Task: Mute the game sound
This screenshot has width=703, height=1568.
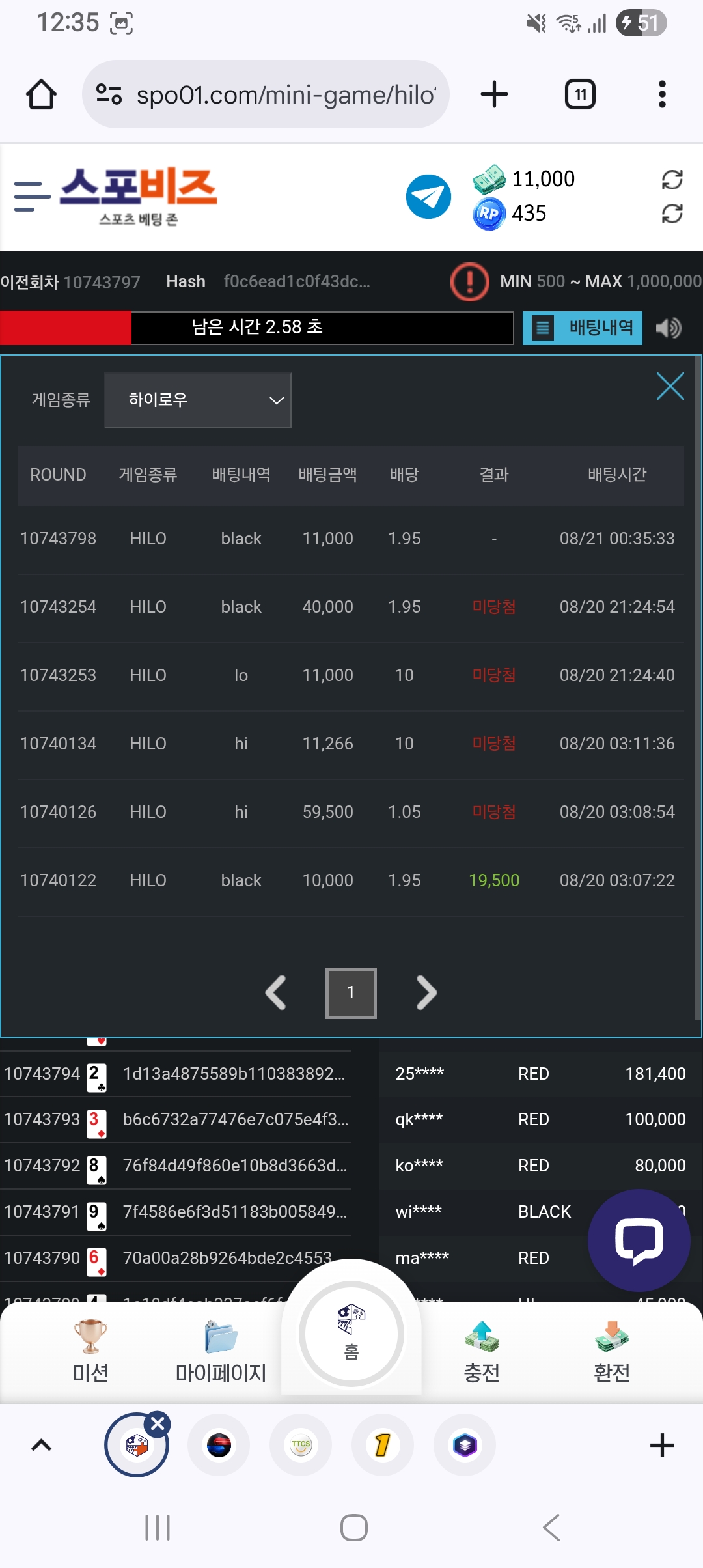Action: click(x=669, y=328)
